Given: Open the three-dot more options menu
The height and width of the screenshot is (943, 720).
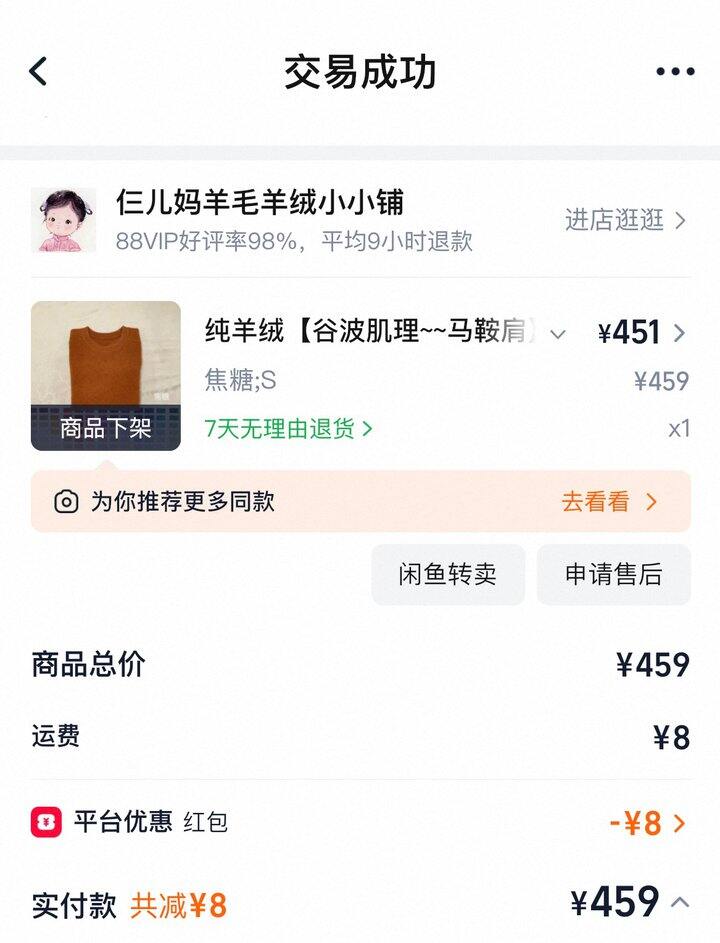Looking at the screenshot, I should click(676, 71).
